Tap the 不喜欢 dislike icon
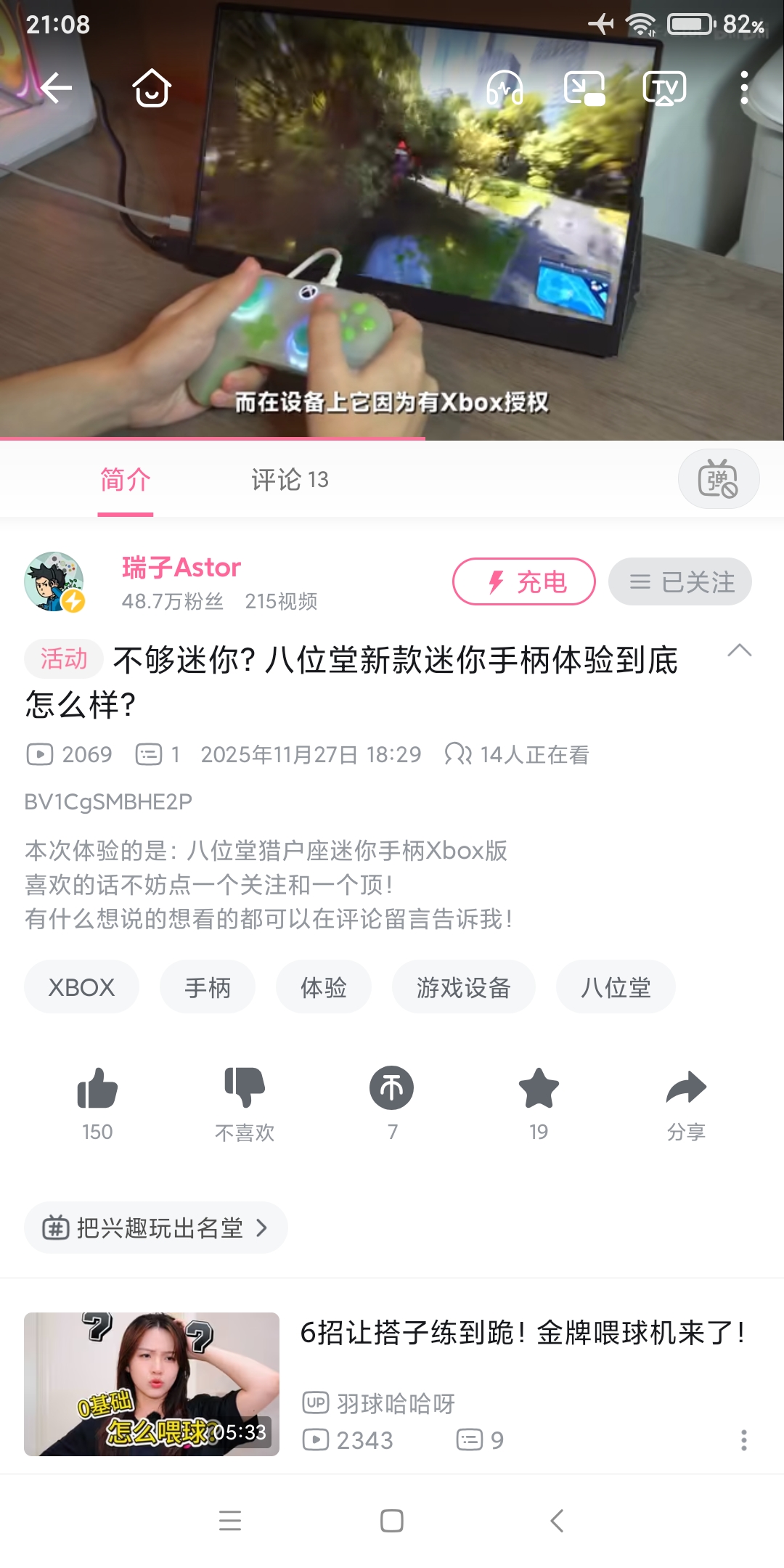The height and width of the screenshot is (1568, 784). pos(245,1088)
